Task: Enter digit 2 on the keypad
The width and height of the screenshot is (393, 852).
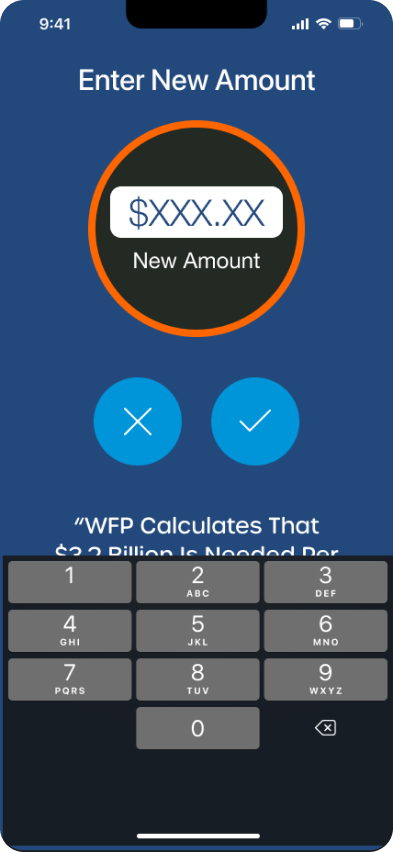Action: (x=198, y=582)
